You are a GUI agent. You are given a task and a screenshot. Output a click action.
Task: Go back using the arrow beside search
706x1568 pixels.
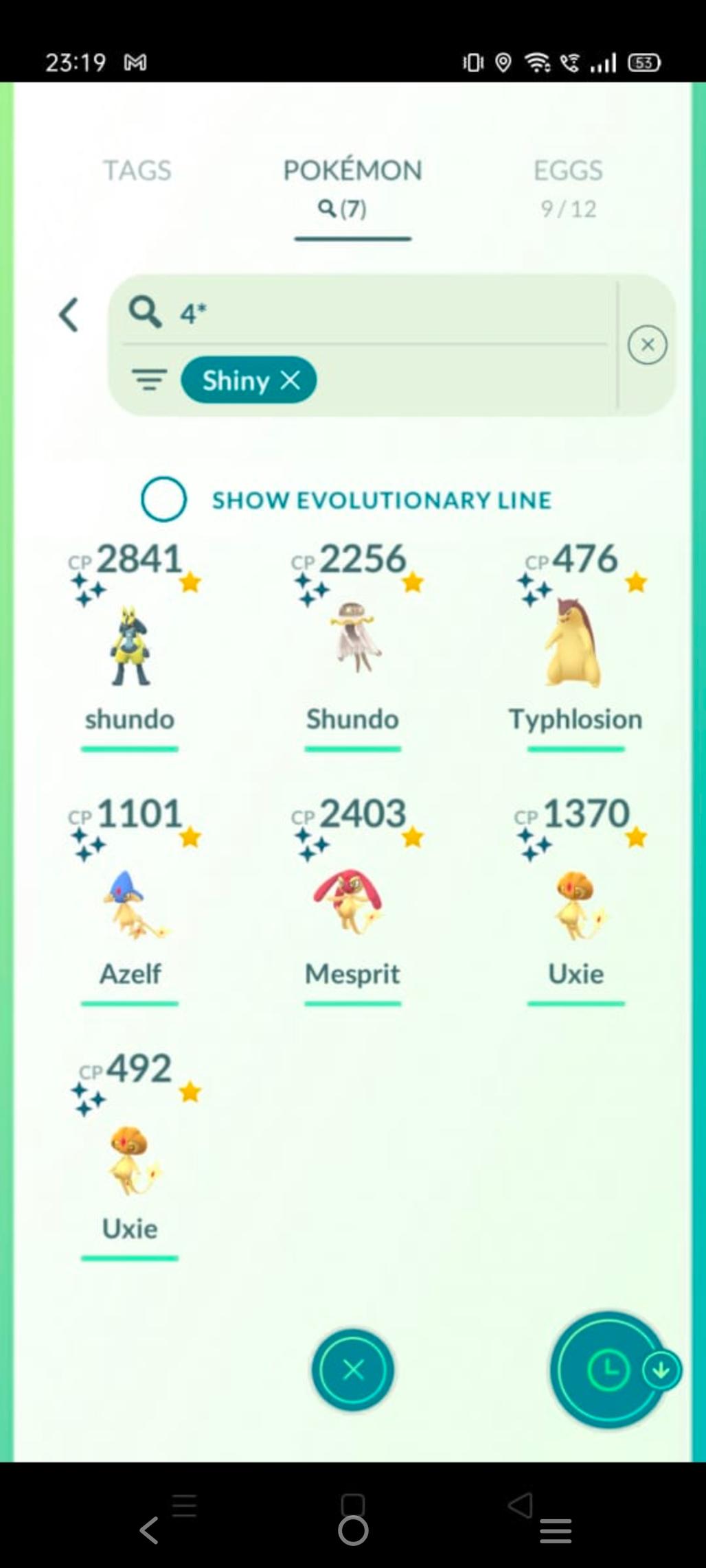(x=69, y=315)
